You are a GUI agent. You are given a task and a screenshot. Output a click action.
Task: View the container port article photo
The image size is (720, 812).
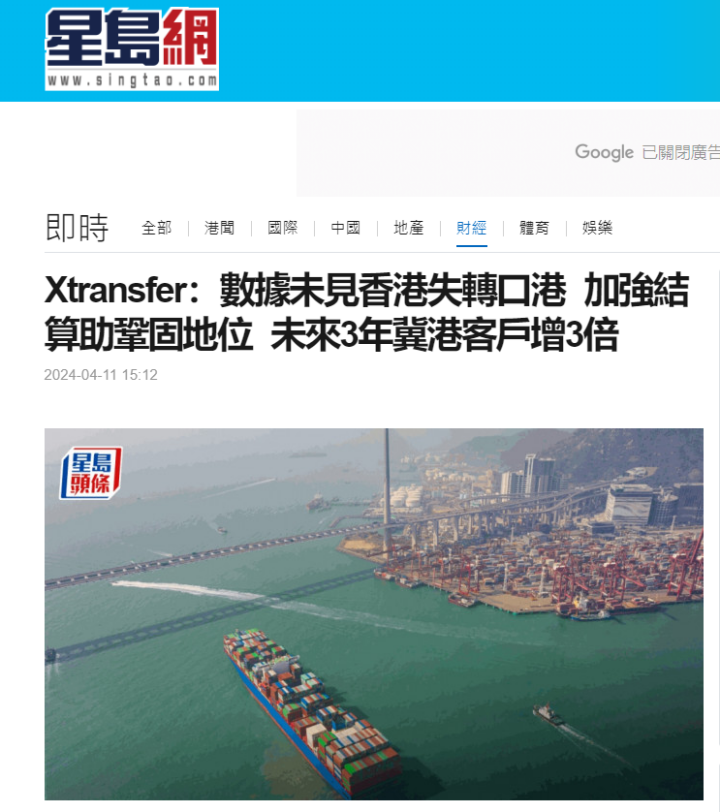click(373, 613)
